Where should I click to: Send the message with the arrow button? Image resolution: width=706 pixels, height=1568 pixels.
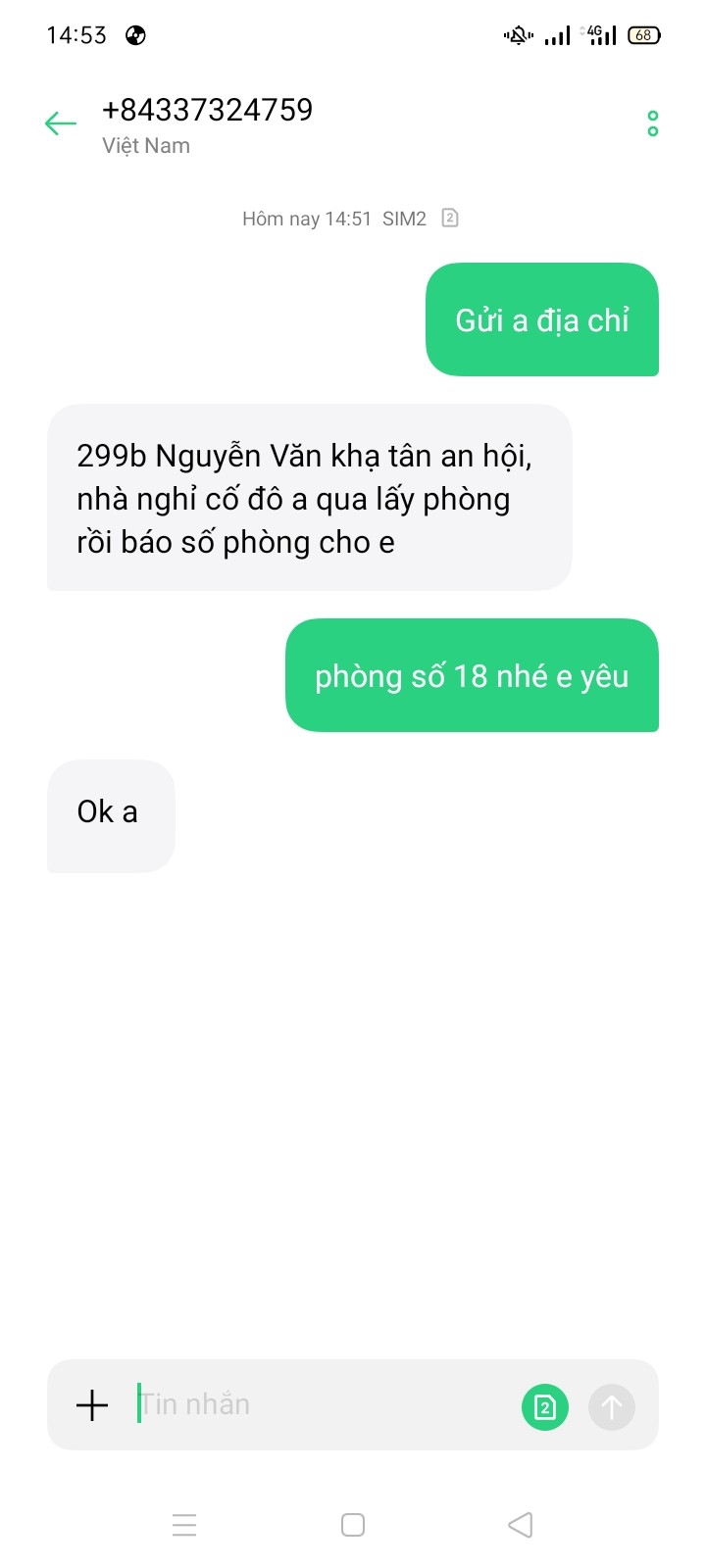(x=612, y=1407)
